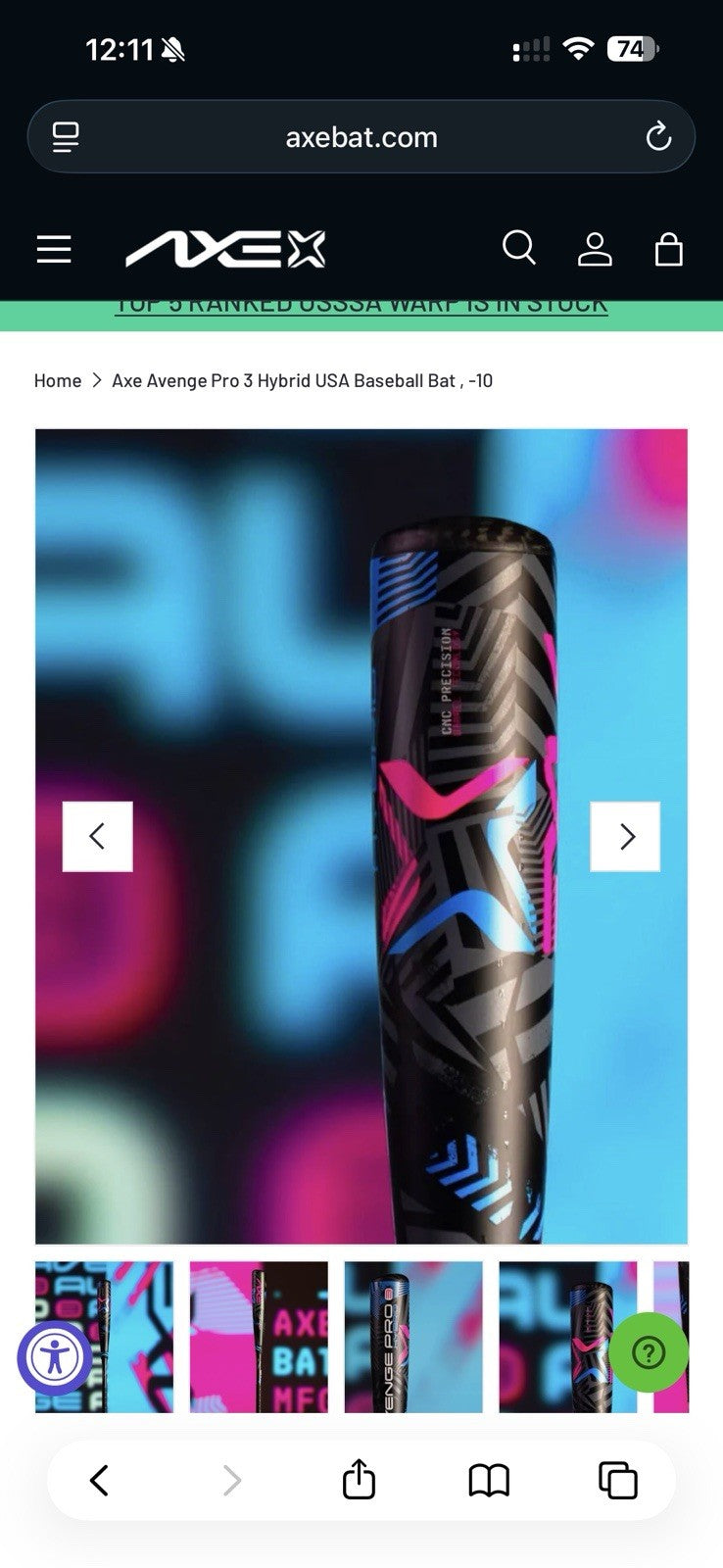Tap the axebat.com address bar
This screenshot has height=1568, width=723.
pos(361,137)
